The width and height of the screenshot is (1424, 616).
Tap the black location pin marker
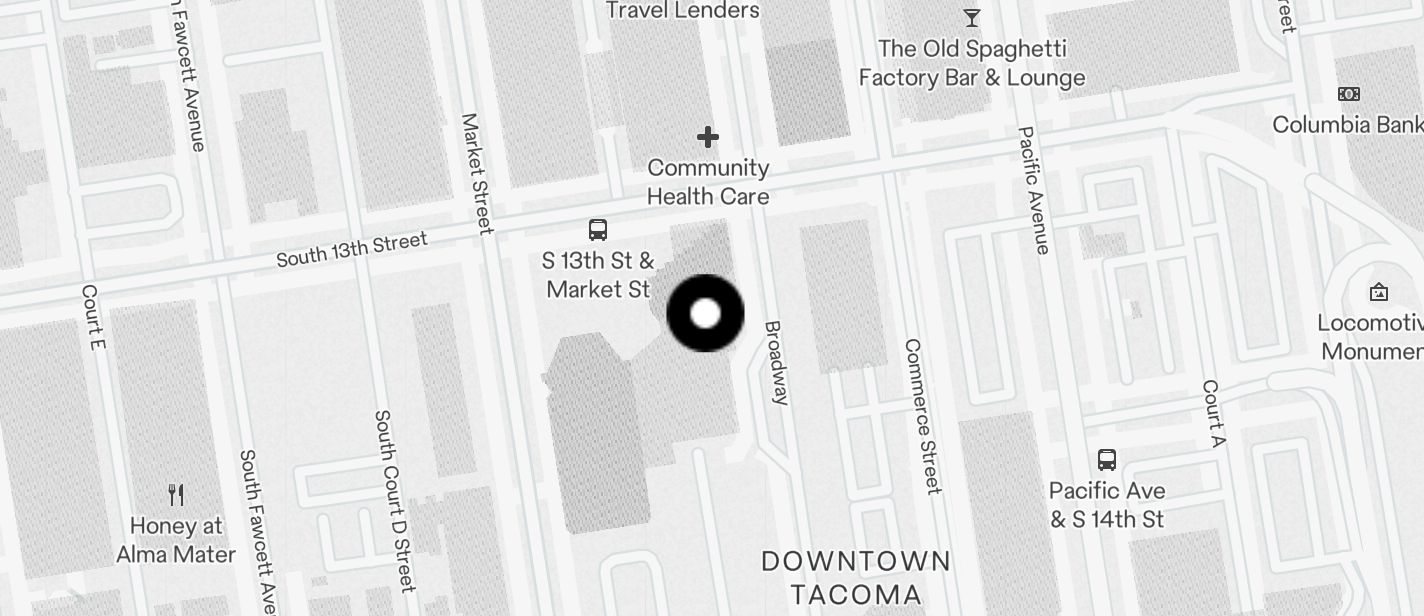click(705, 313)
